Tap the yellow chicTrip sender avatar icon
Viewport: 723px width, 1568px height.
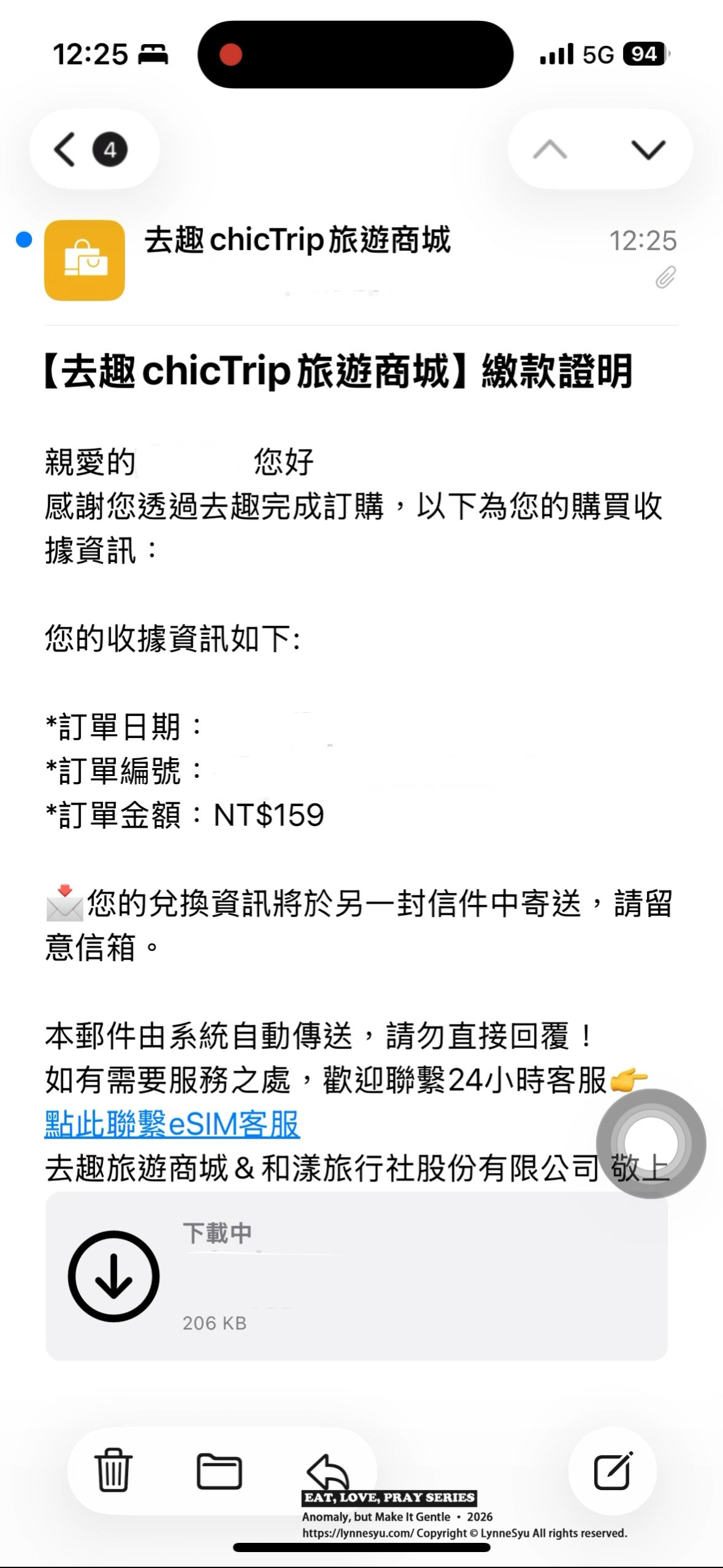tap(84, 260)
